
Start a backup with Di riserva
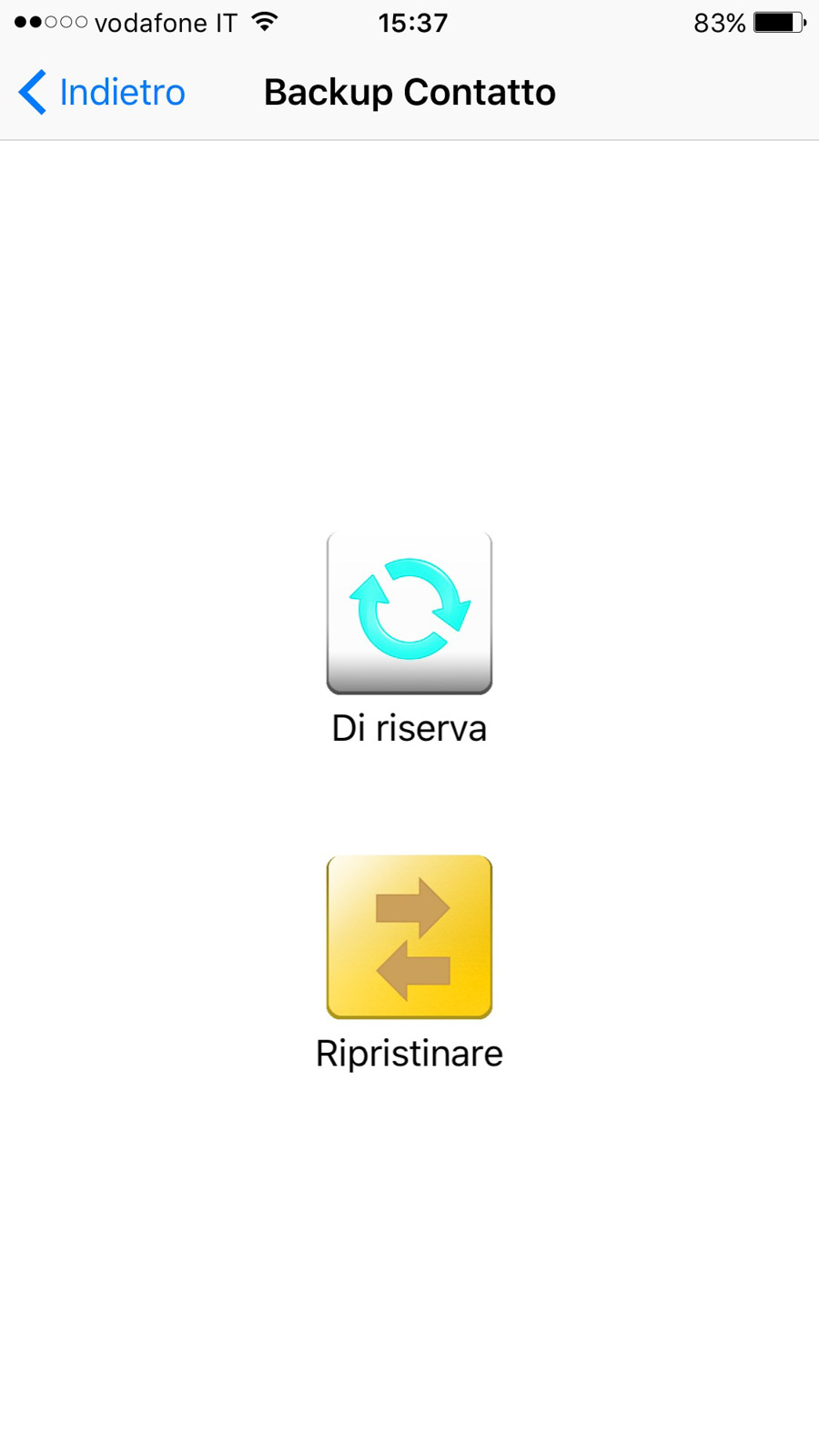click(x=409, y=612)
